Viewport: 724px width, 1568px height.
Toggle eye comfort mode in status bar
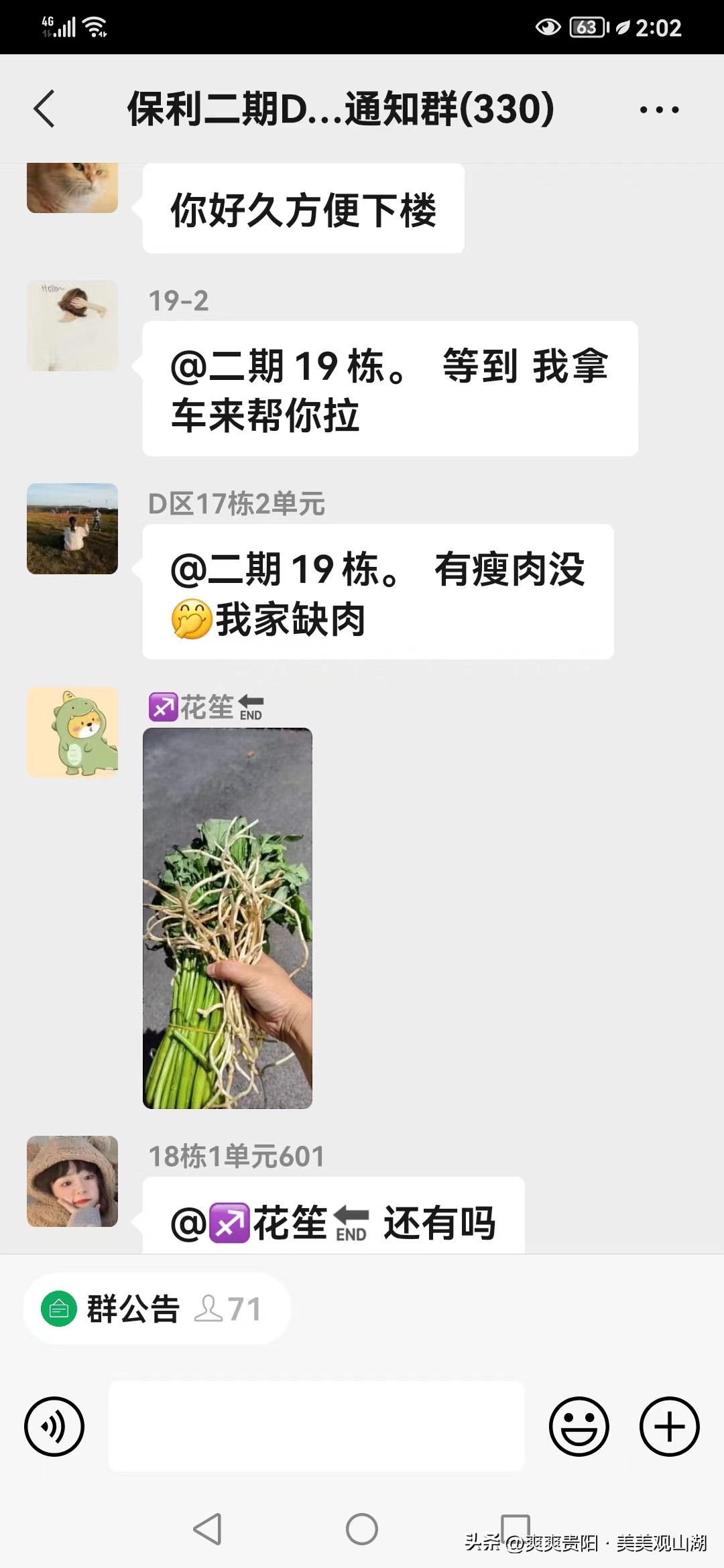click(x=548, y=27)
